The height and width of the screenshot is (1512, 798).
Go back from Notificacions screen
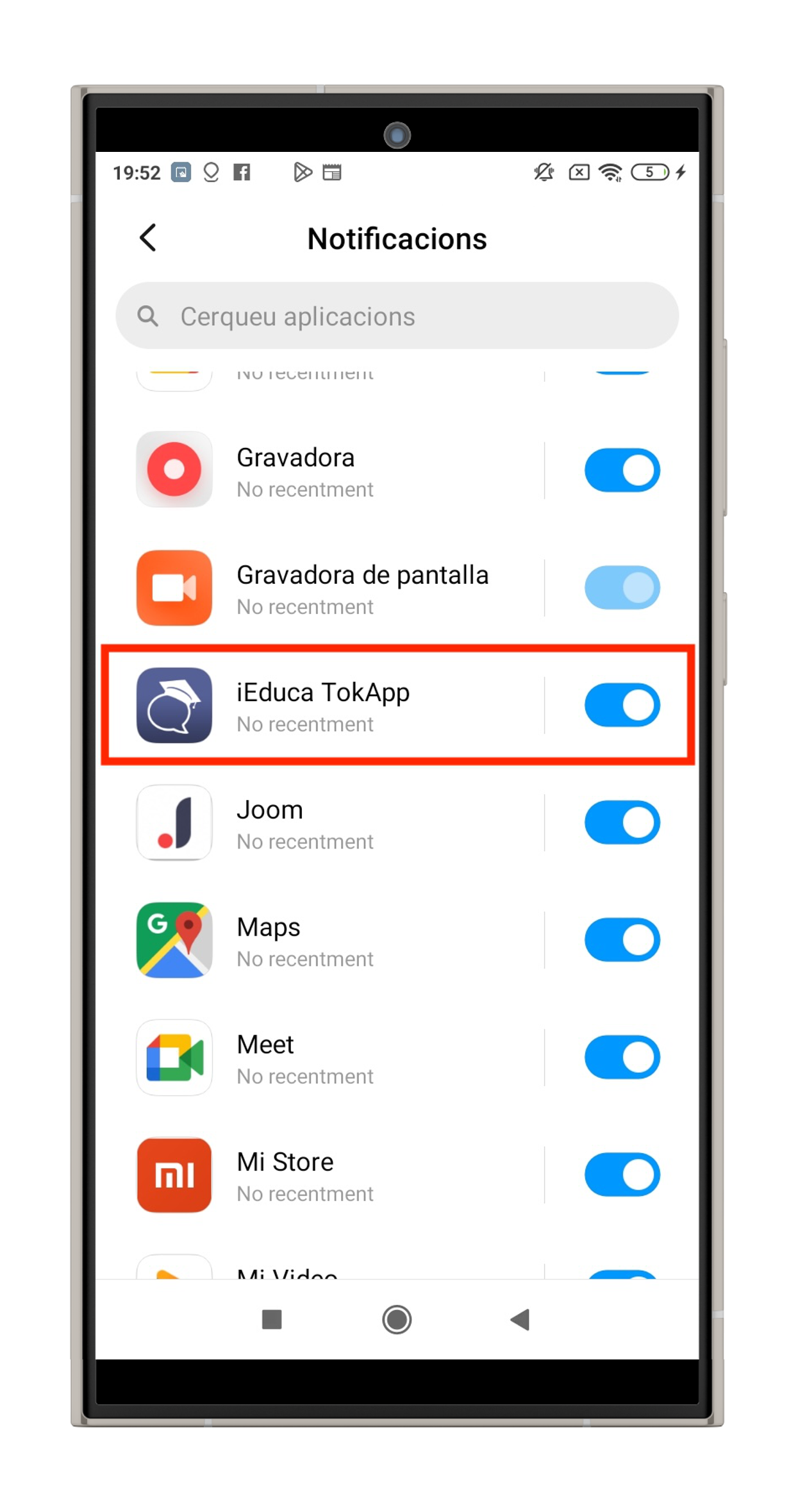pos(148,238)
